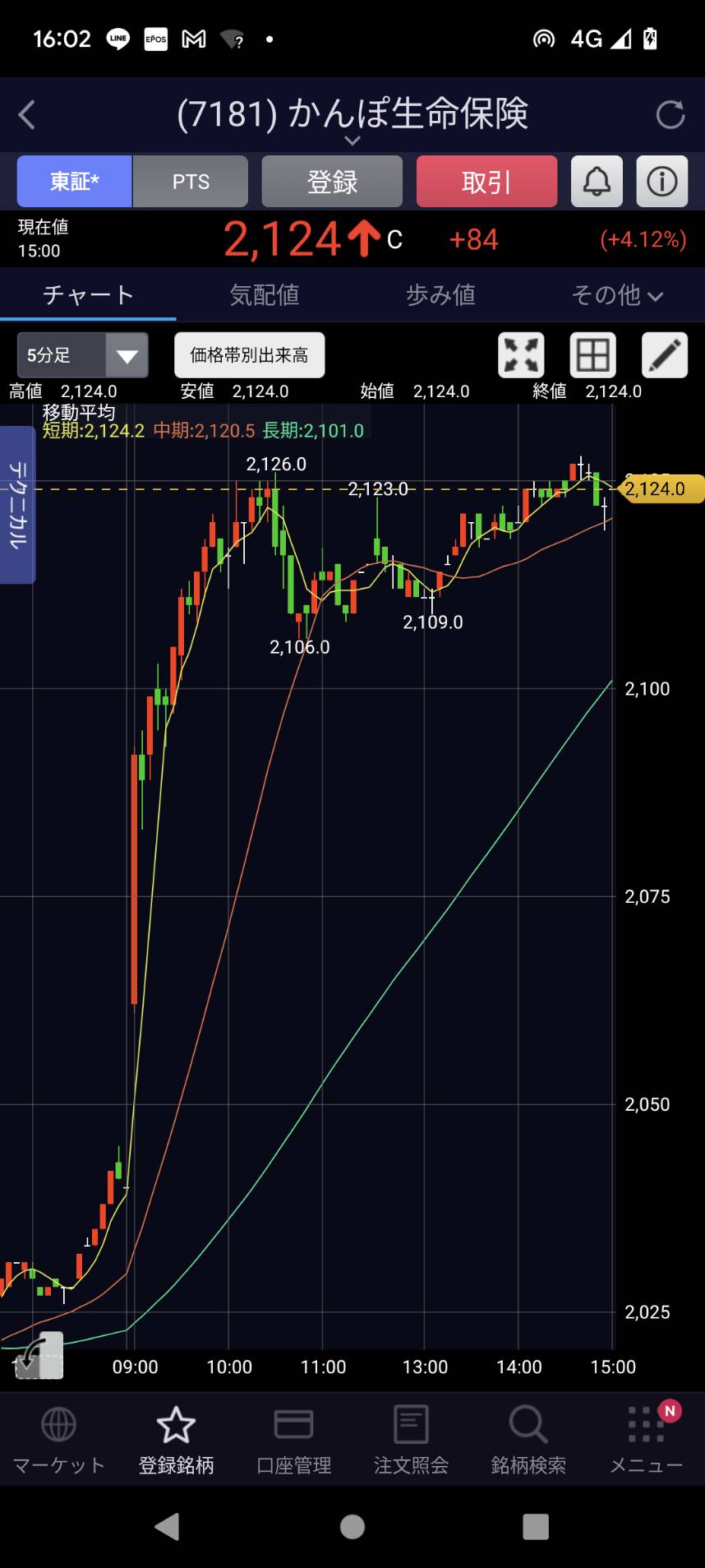Open the 5分足 interval dropdown

click(82, 355)
